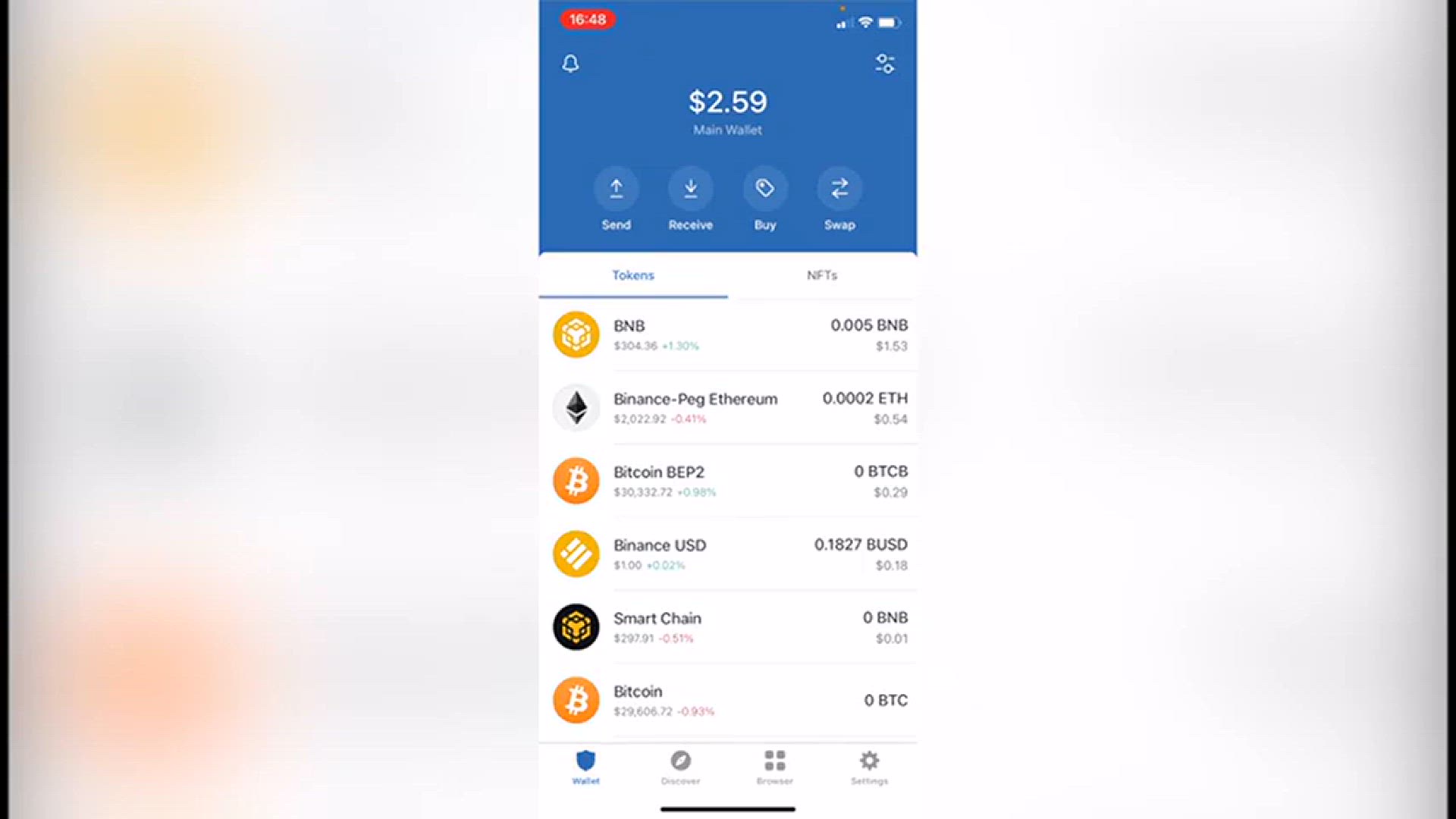1456x819 pixels.
Task: Open the Smart Chain row
Action: pos(728,627)
